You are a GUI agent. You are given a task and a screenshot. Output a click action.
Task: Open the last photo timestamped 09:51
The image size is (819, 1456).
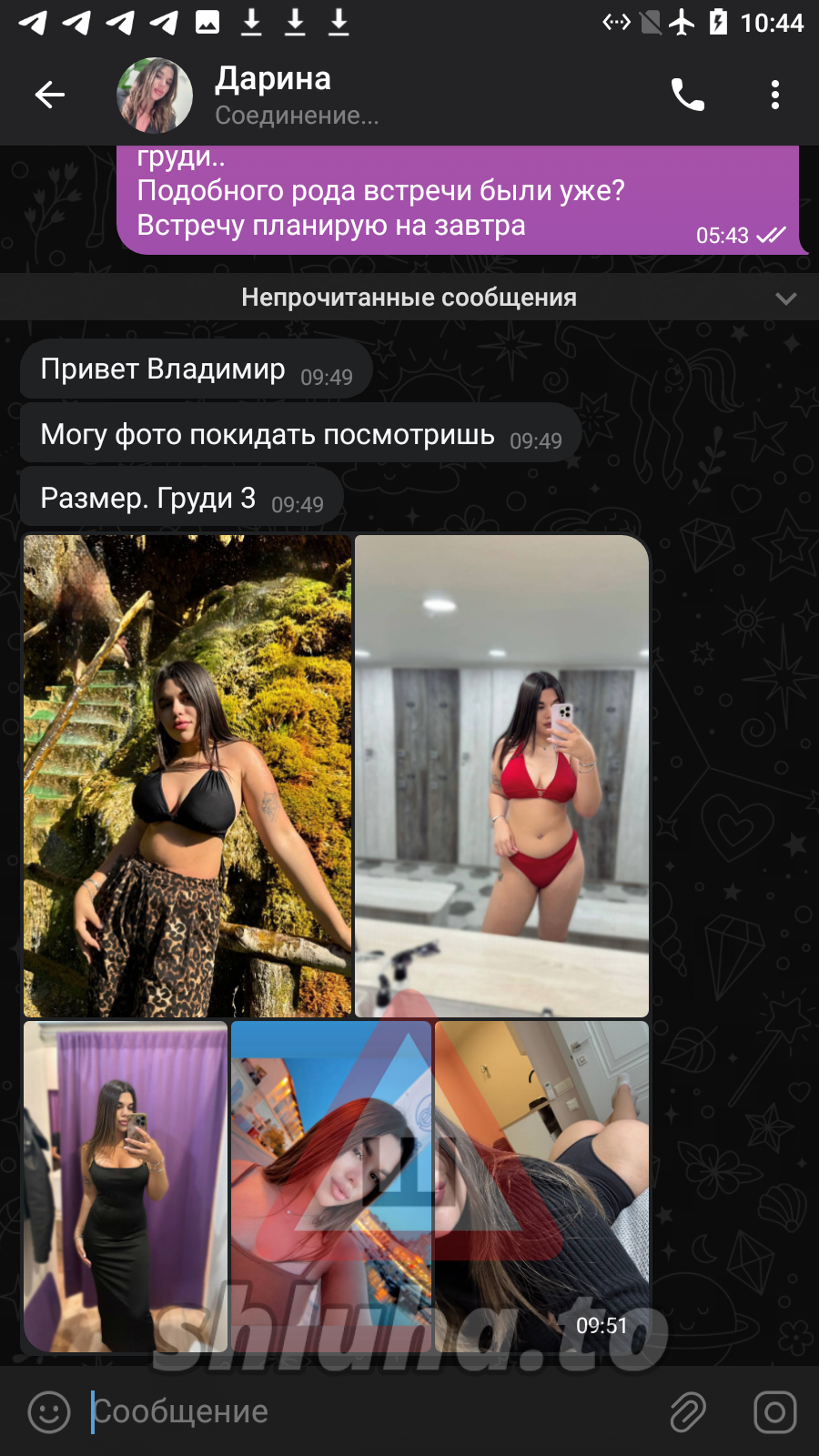click(x=541, y=1185)
